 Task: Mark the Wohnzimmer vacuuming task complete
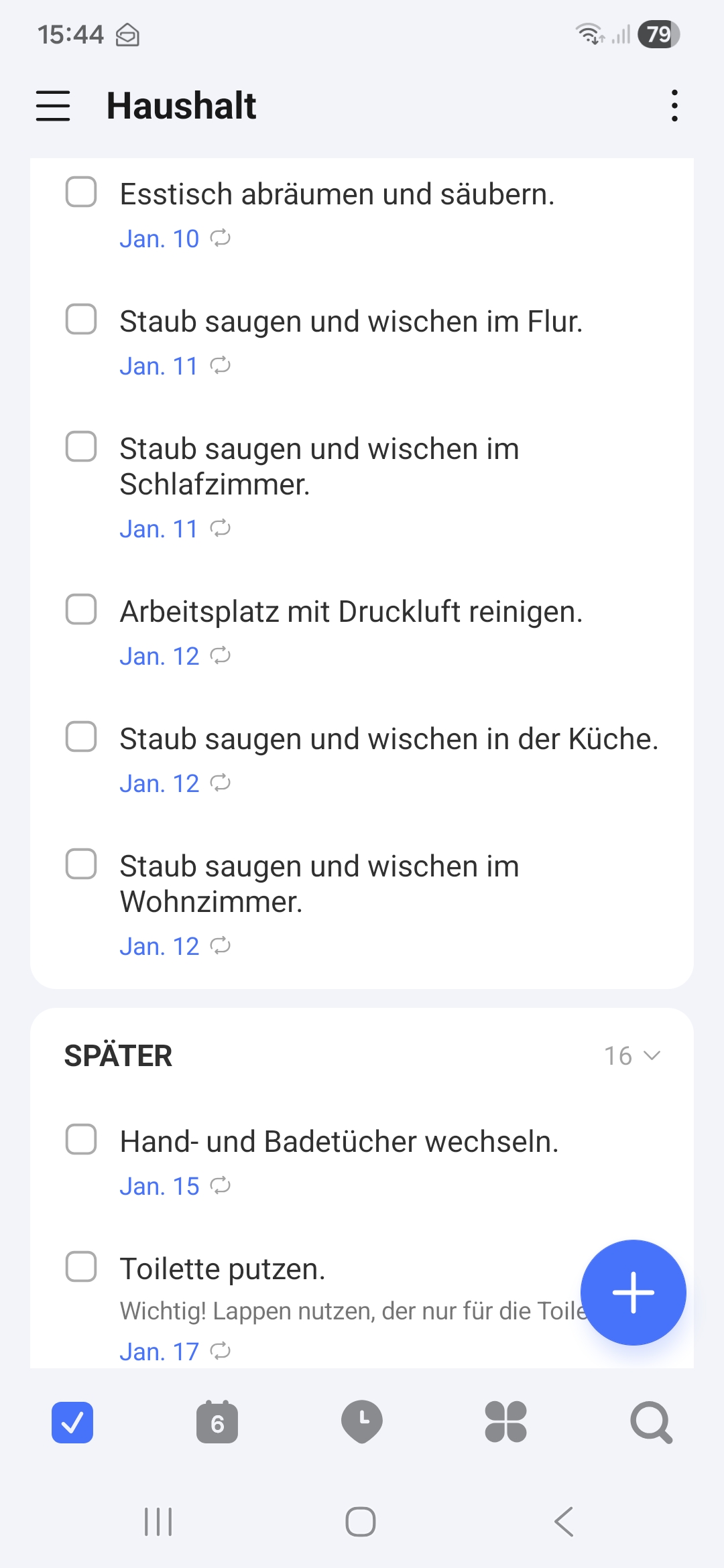(x=81, y=864)
